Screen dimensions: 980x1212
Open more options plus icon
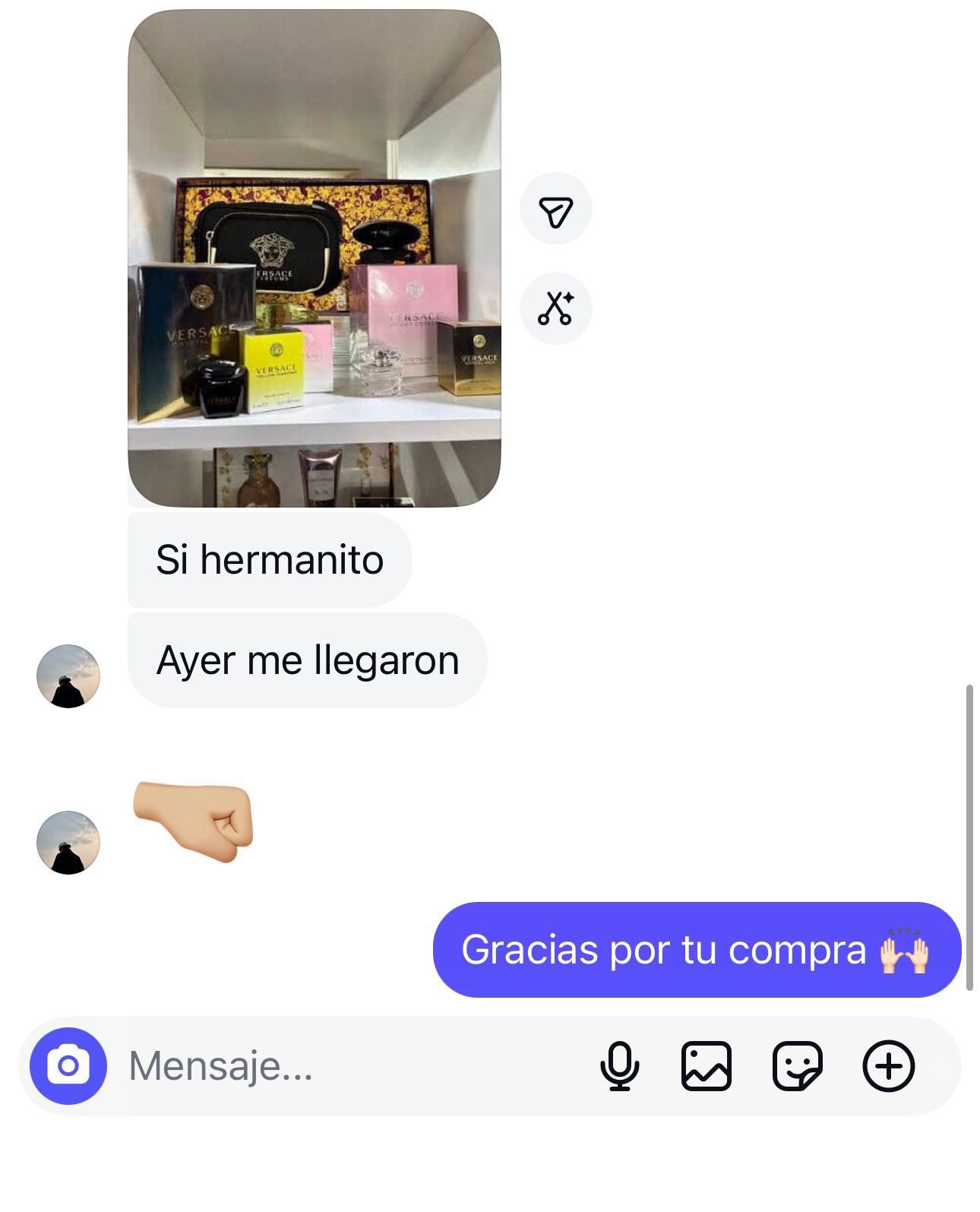[888, 1065]
